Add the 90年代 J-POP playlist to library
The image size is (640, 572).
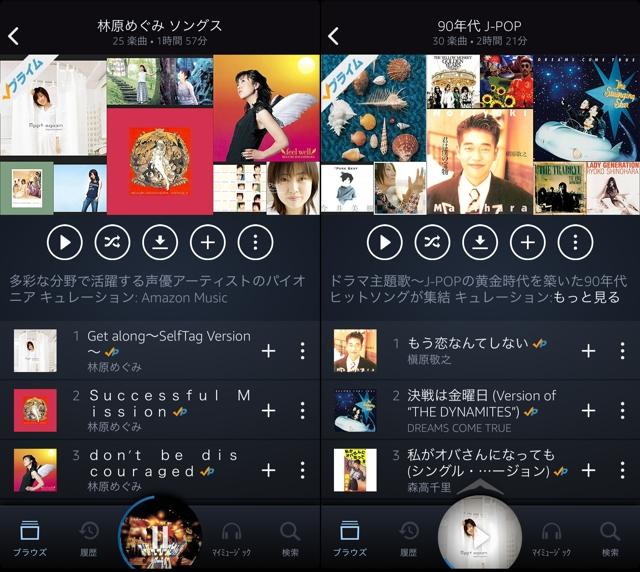tap(528, 241)
